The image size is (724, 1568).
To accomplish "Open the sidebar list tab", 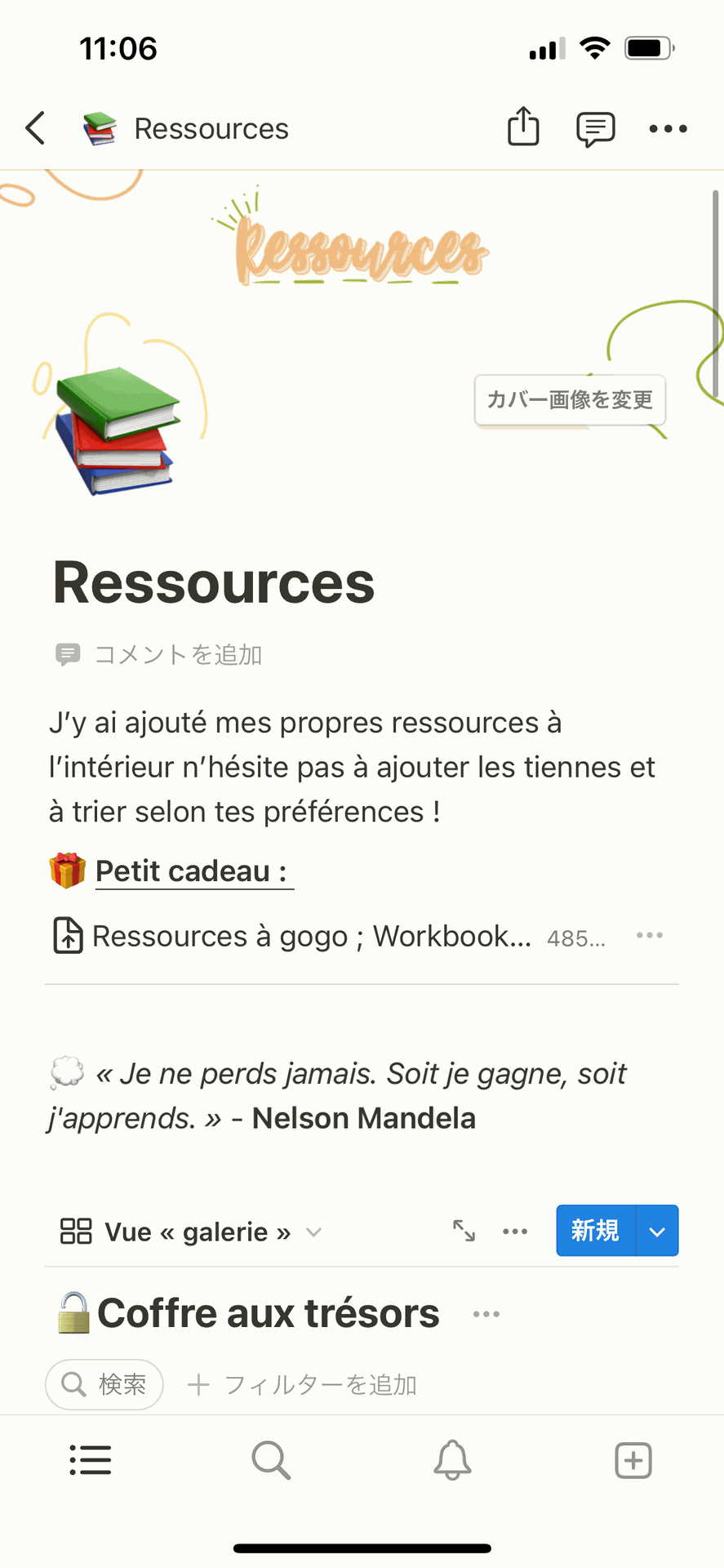I will point(91,1460).
